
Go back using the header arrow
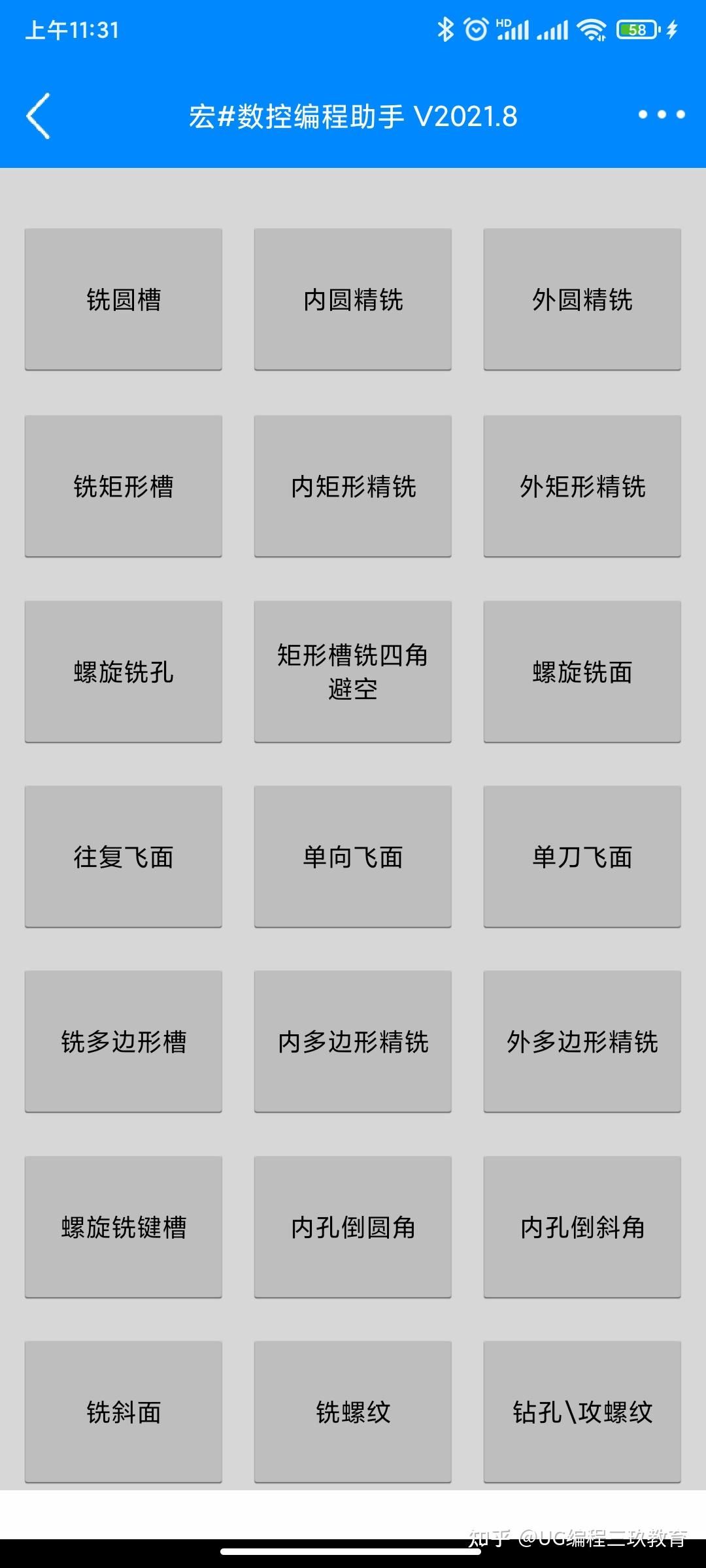39,116
